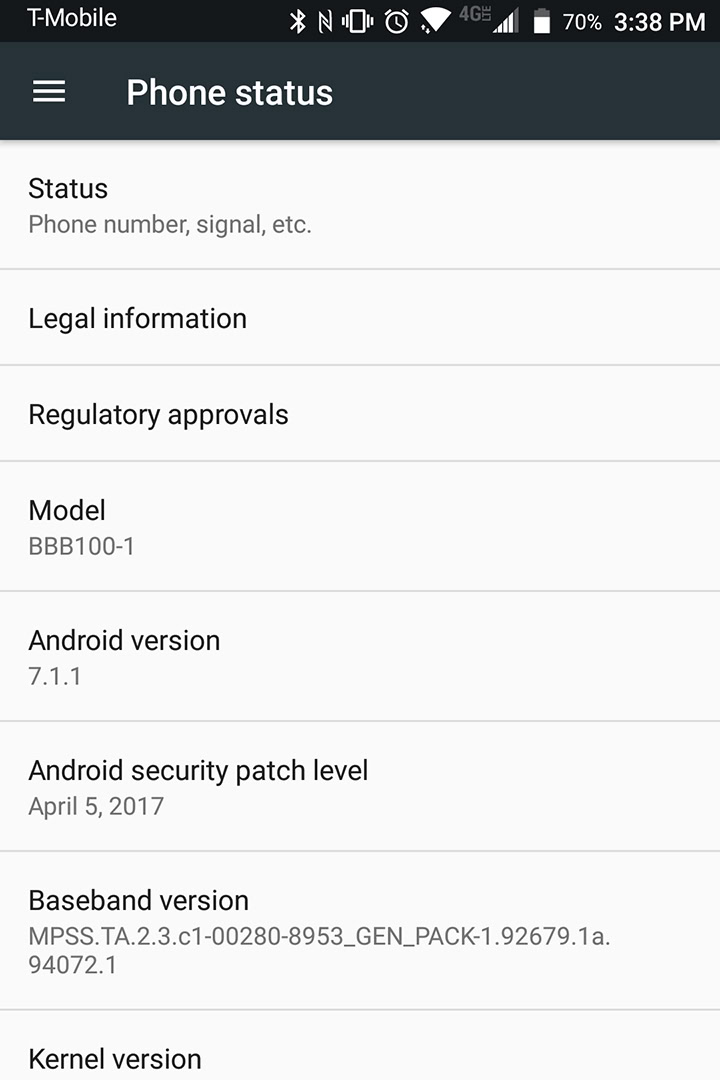Tap the Kernel version row

(x=360, y=1056)
